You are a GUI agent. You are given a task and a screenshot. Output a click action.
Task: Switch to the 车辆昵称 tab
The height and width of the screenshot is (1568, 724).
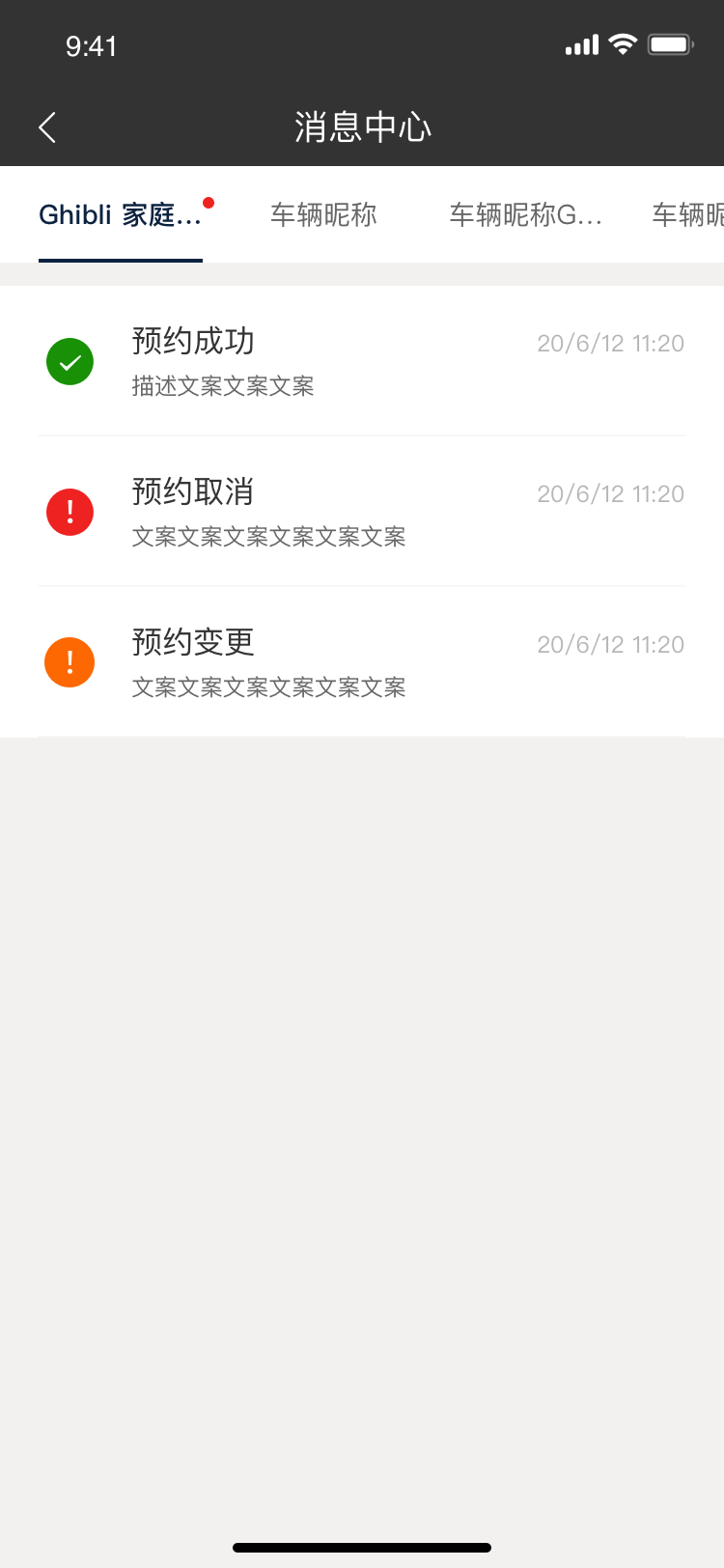coord(323,214)
